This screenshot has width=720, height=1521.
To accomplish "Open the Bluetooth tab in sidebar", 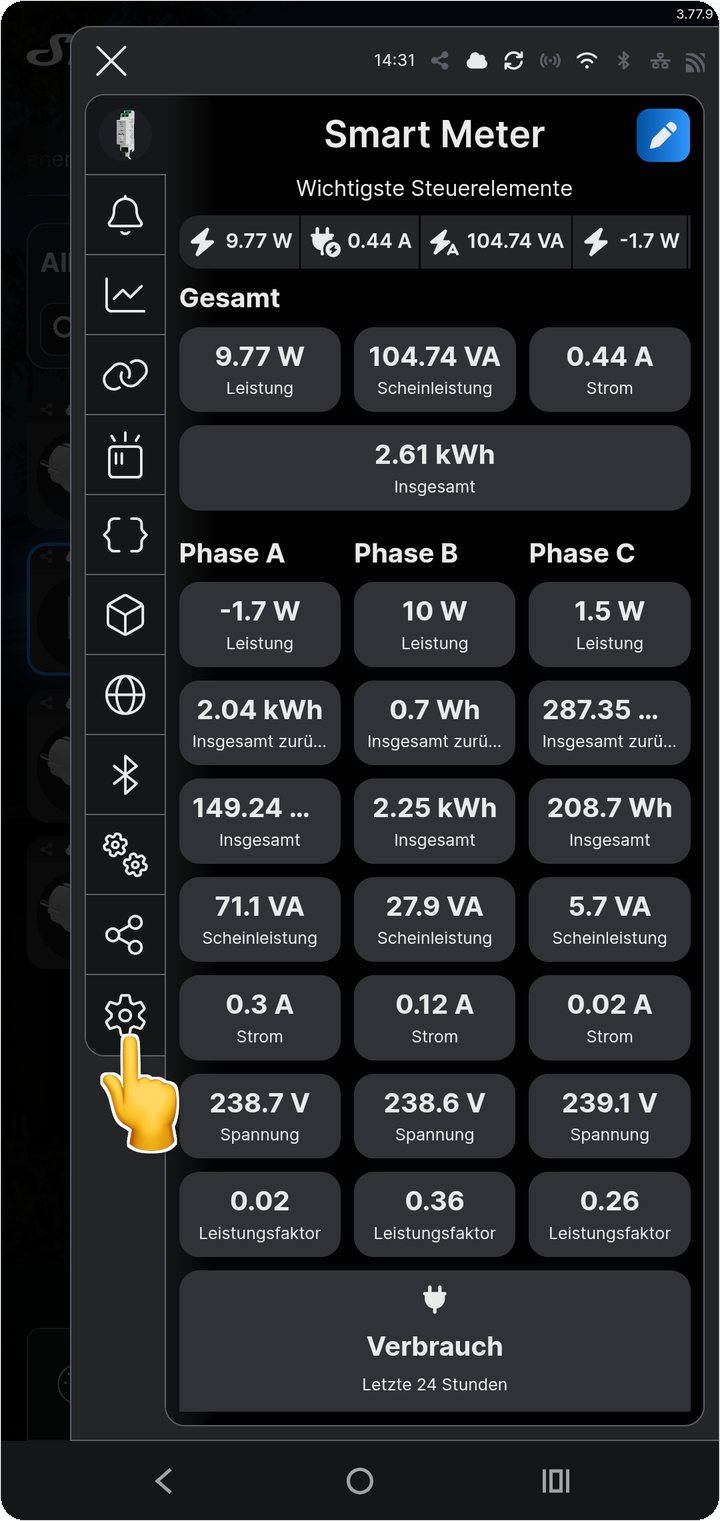I will [125, 775].
